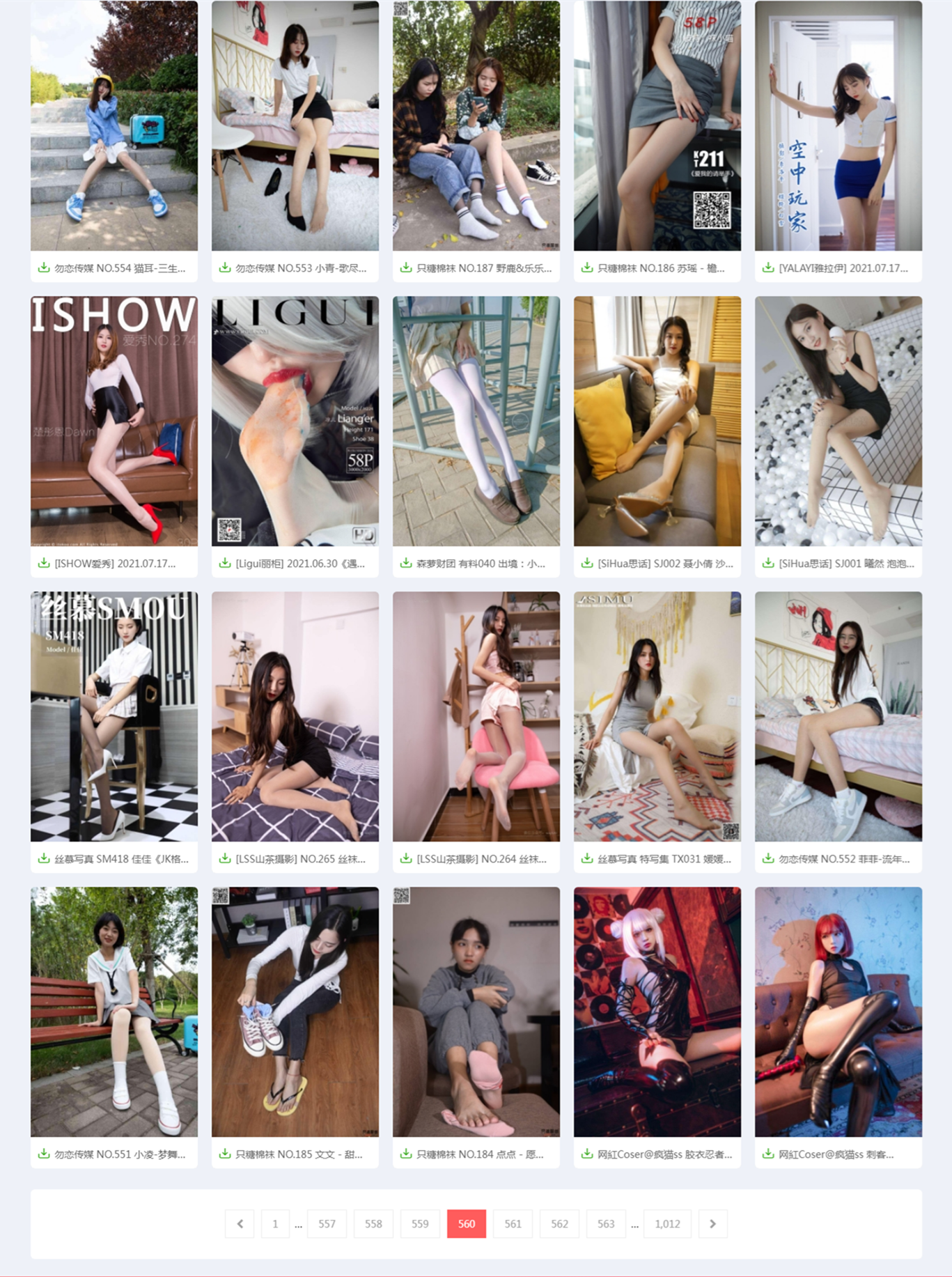Viewport: 952px width, 1277px height.
Task: Go to the previous page arrow
Action: tap(240, 1223)
